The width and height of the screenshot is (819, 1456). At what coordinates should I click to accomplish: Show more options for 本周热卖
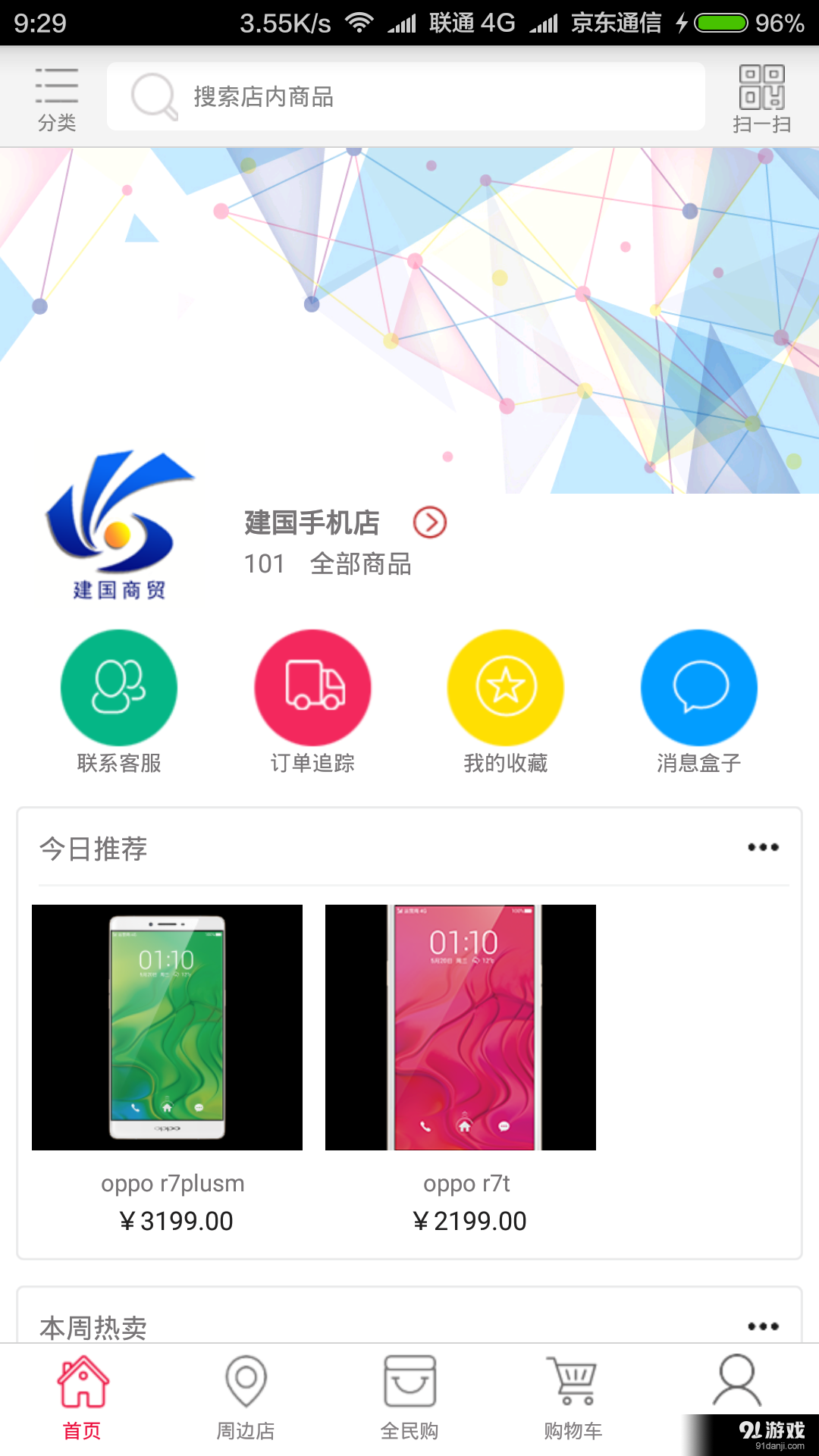763,1326
